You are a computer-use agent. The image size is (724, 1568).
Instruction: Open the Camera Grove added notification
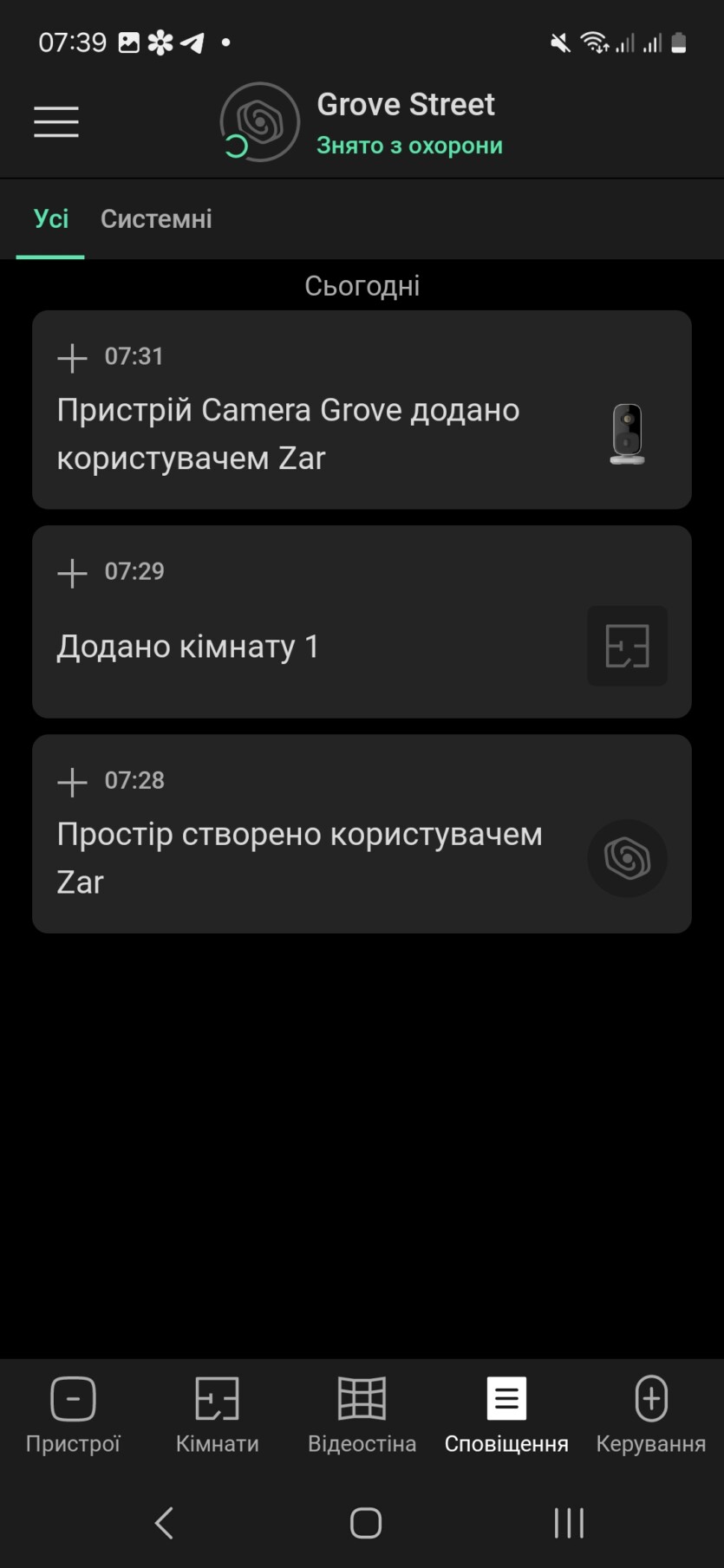click(362, 410)
